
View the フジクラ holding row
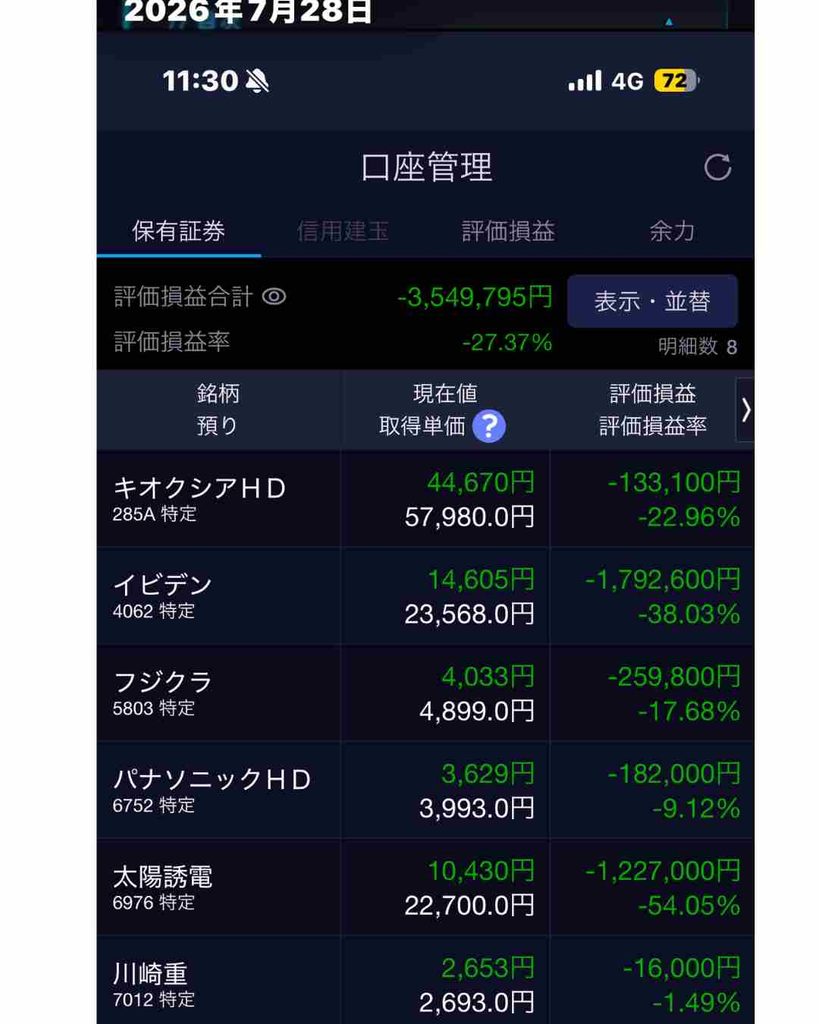point(425,694)
